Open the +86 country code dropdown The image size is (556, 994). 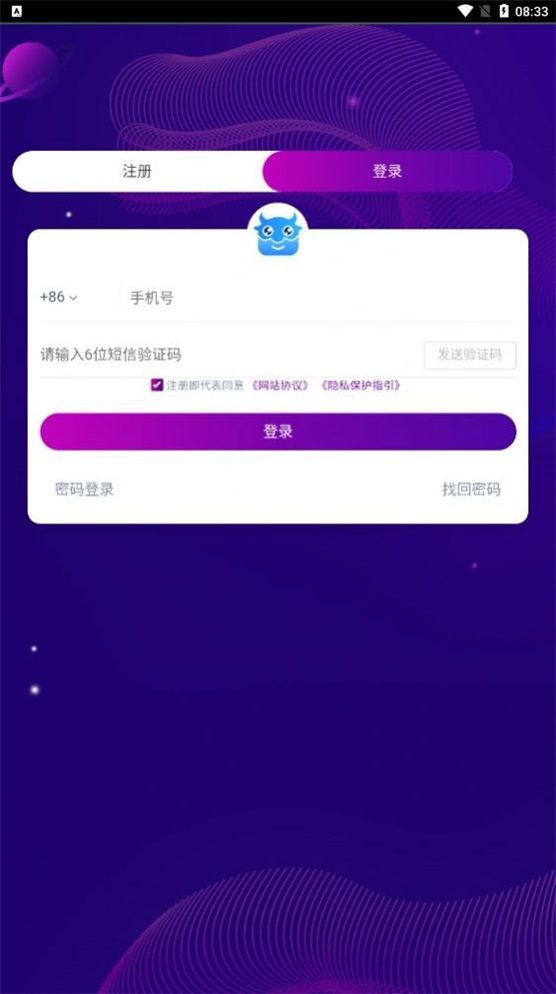point(58,297)
